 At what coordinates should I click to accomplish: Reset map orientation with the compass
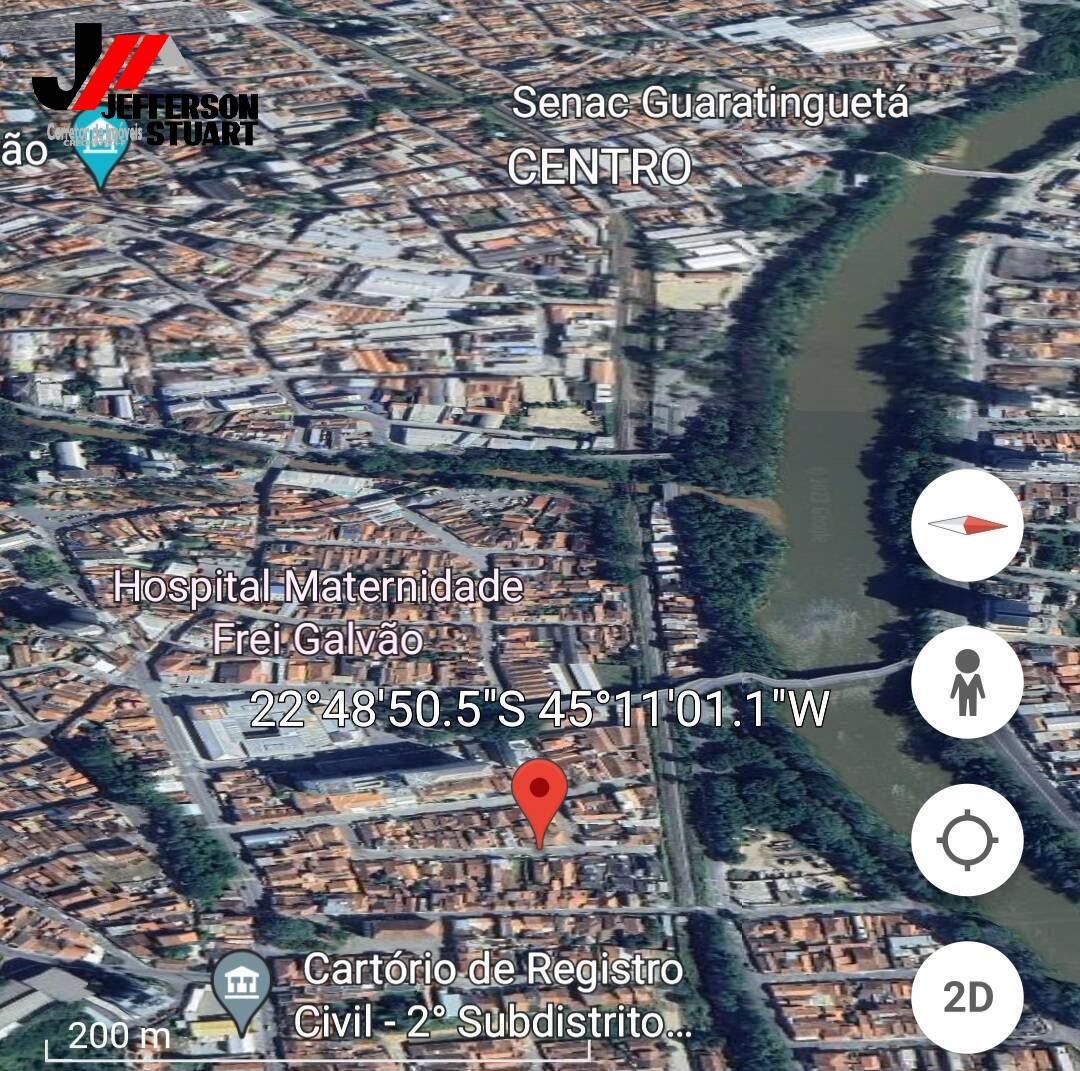(966, 526)
